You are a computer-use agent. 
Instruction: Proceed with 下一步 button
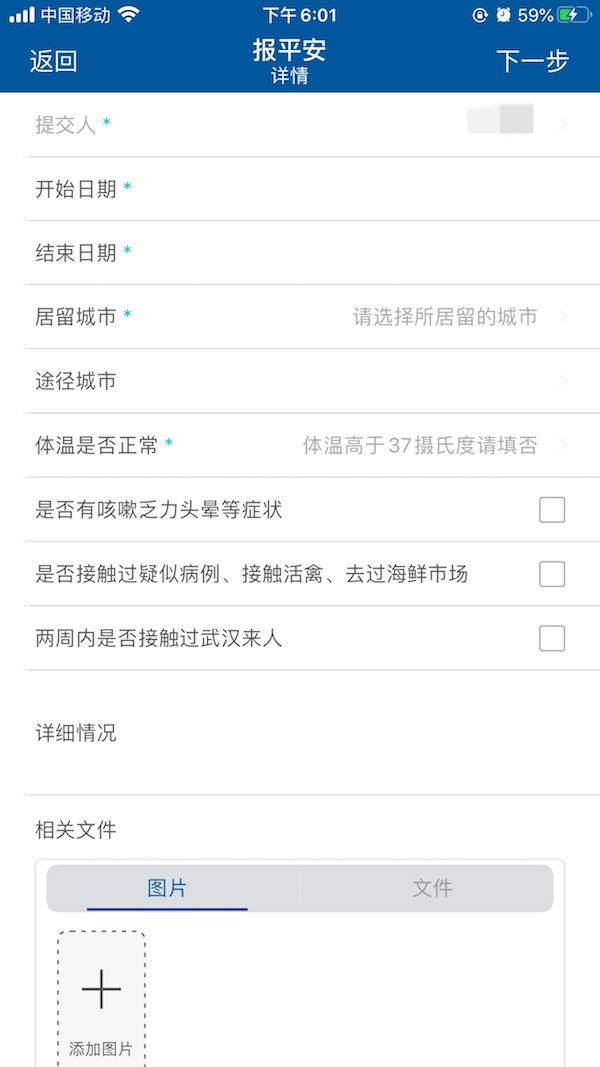click(532, 61)
